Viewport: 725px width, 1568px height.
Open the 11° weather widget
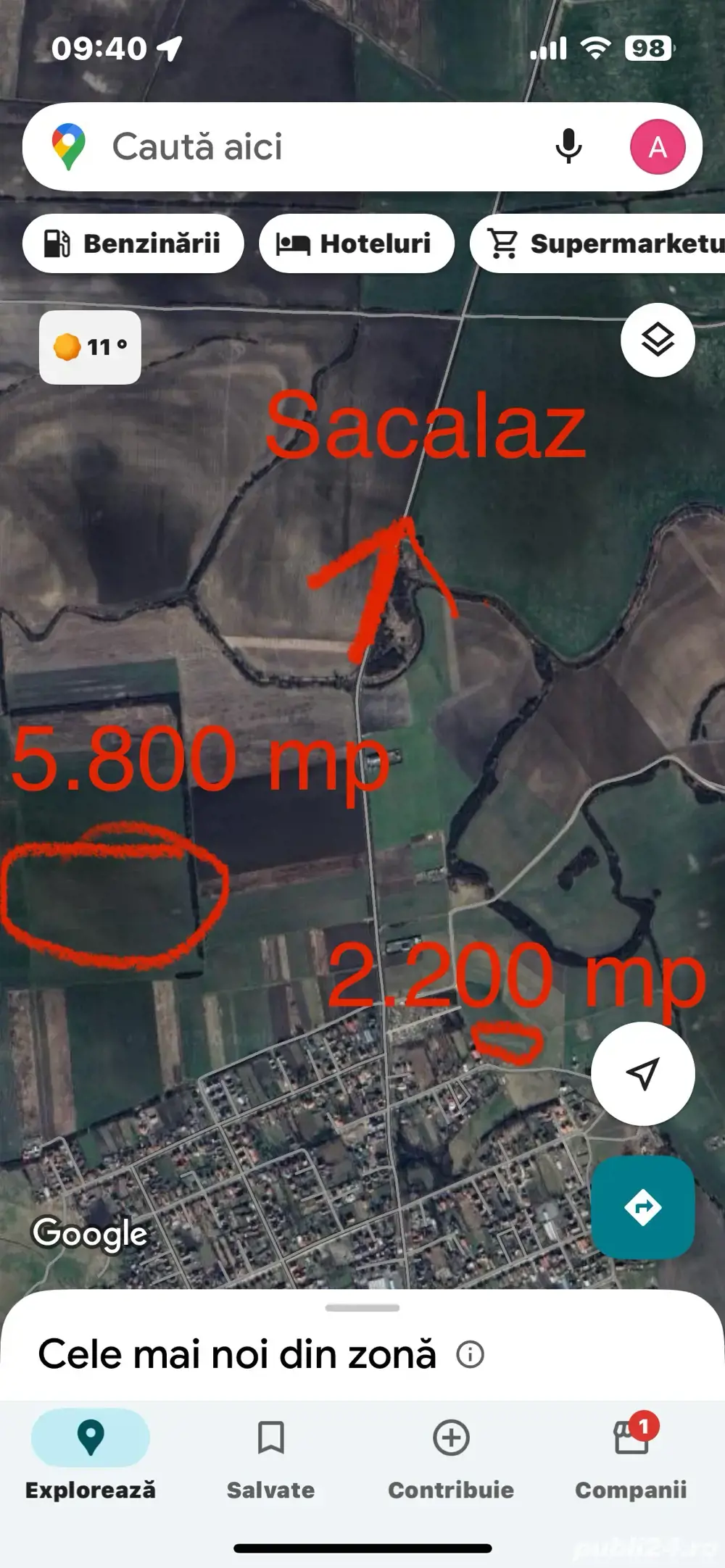(x=90, y=347)
